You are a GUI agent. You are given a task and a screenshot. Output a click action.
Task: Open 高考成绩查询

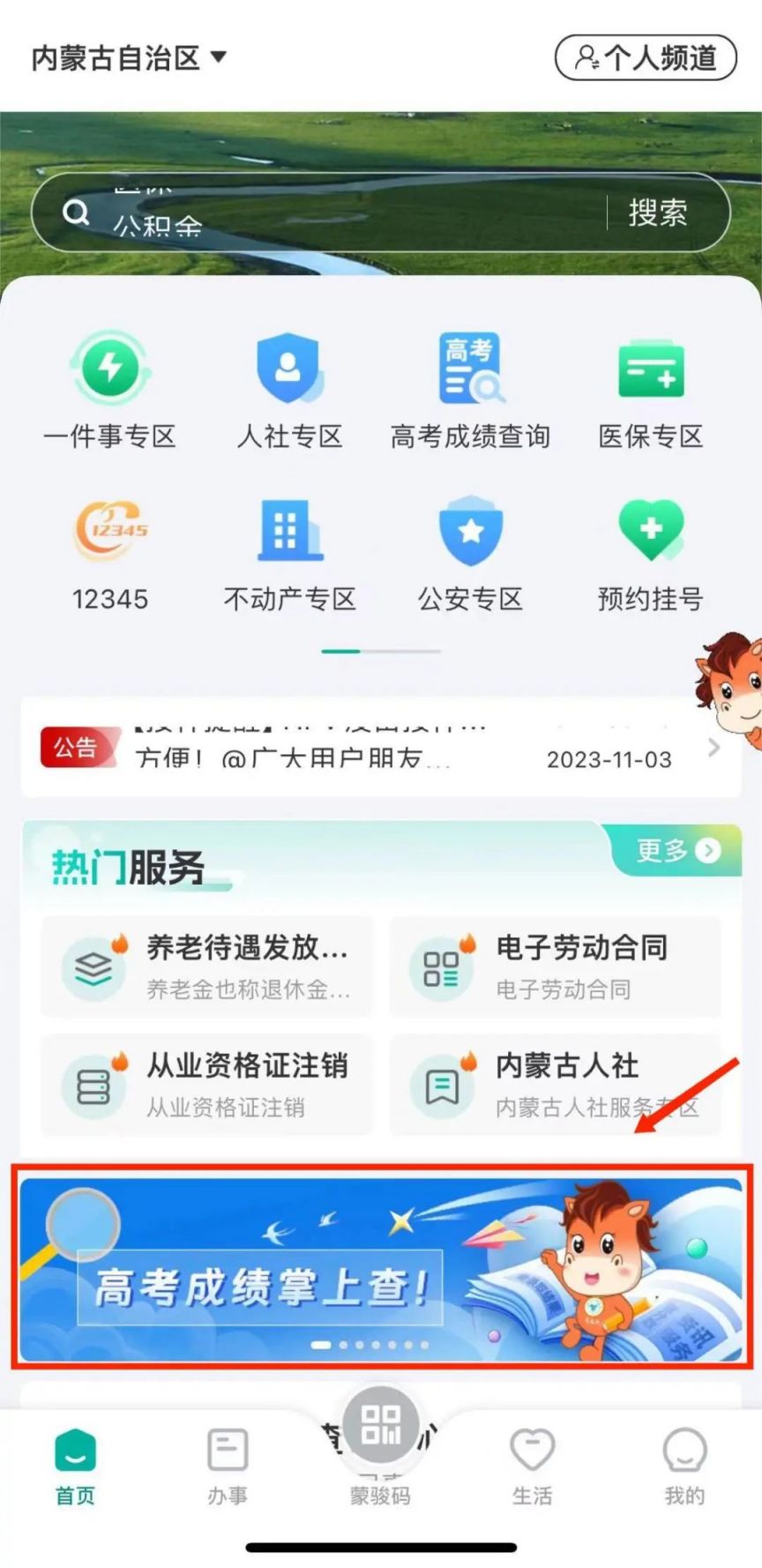(x=470, y=390)
